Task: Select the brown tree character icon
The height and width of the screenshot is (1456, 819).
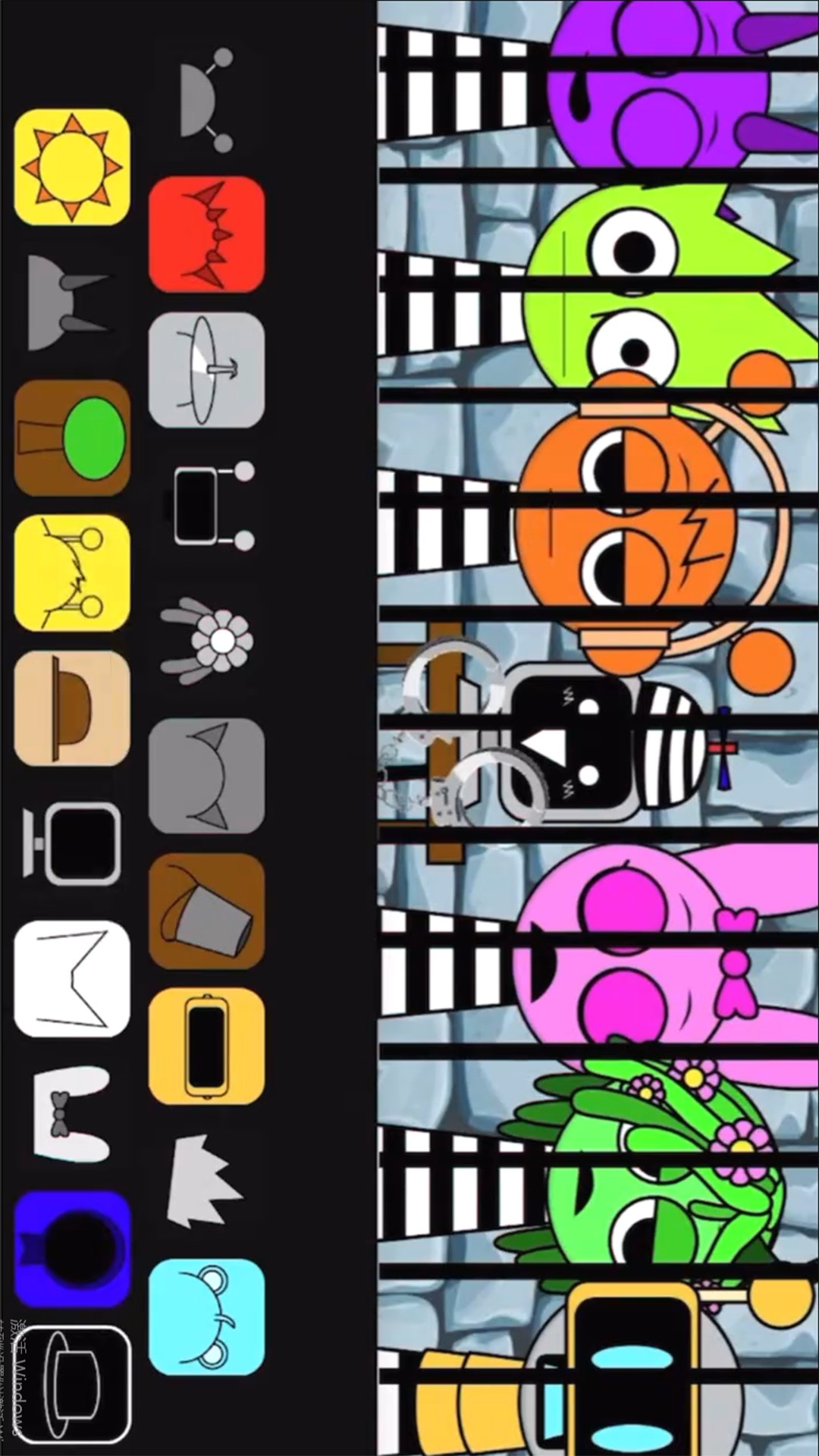Action: [72, 438]
